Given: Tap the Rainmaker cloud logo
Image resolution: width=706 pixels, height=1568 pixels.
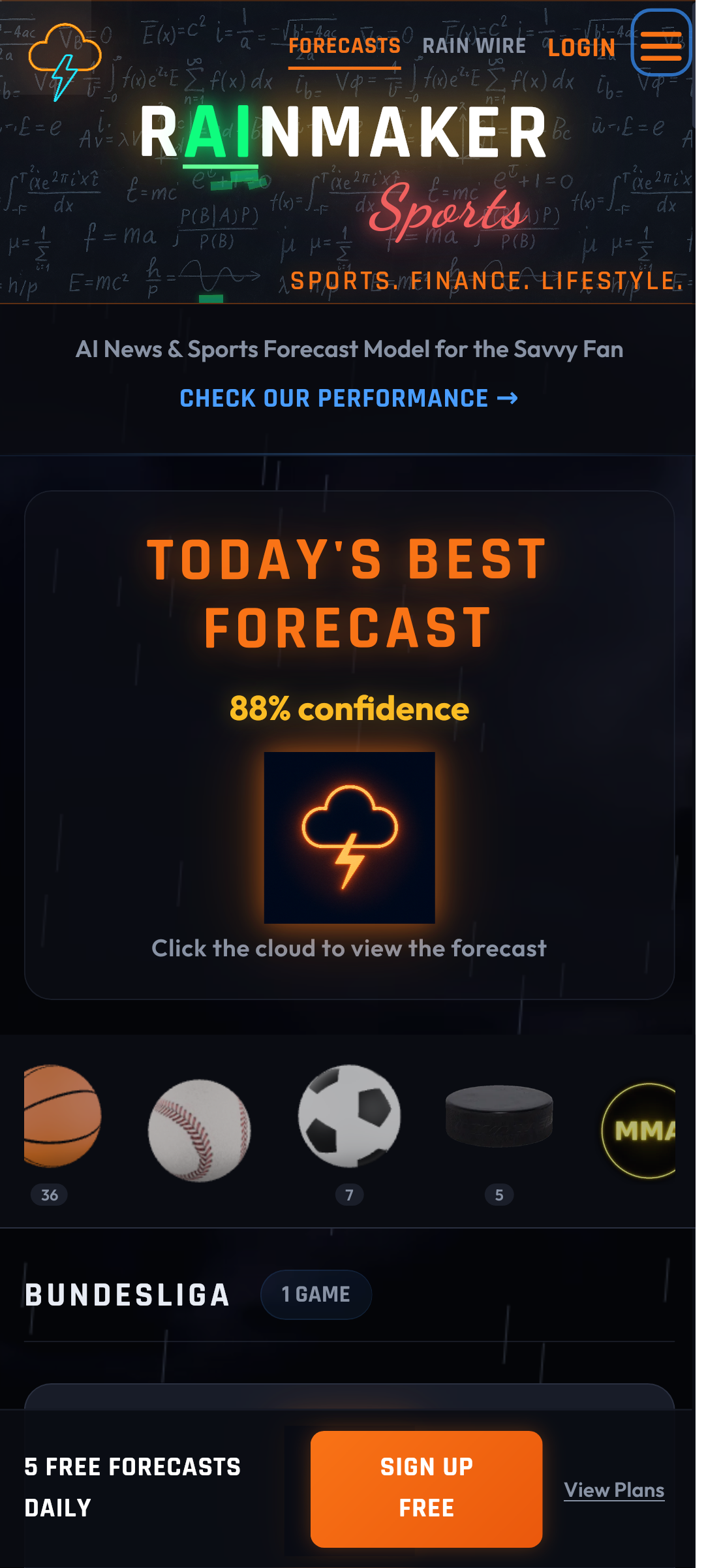Looking at the screenshot, I should [65, 61].
